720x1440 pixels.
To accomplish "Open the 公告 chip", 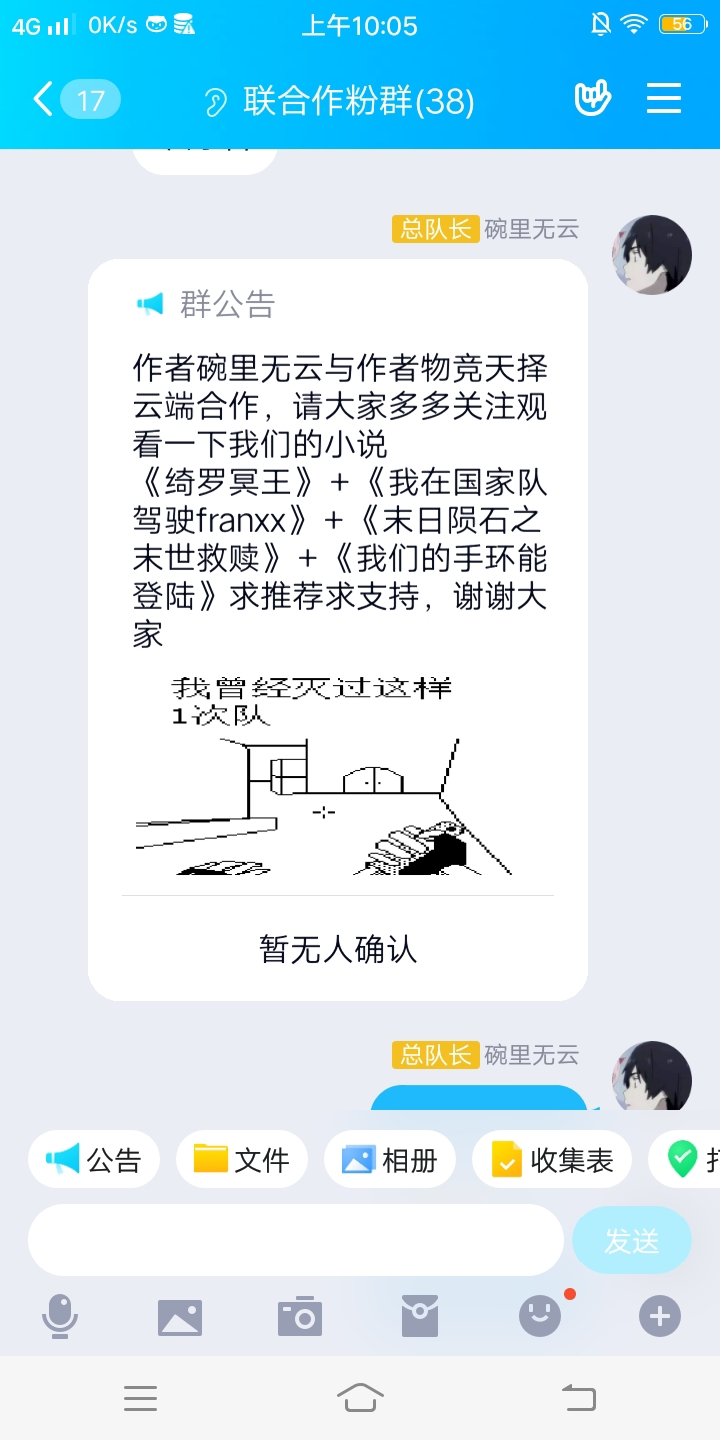I will [94, 1160].
